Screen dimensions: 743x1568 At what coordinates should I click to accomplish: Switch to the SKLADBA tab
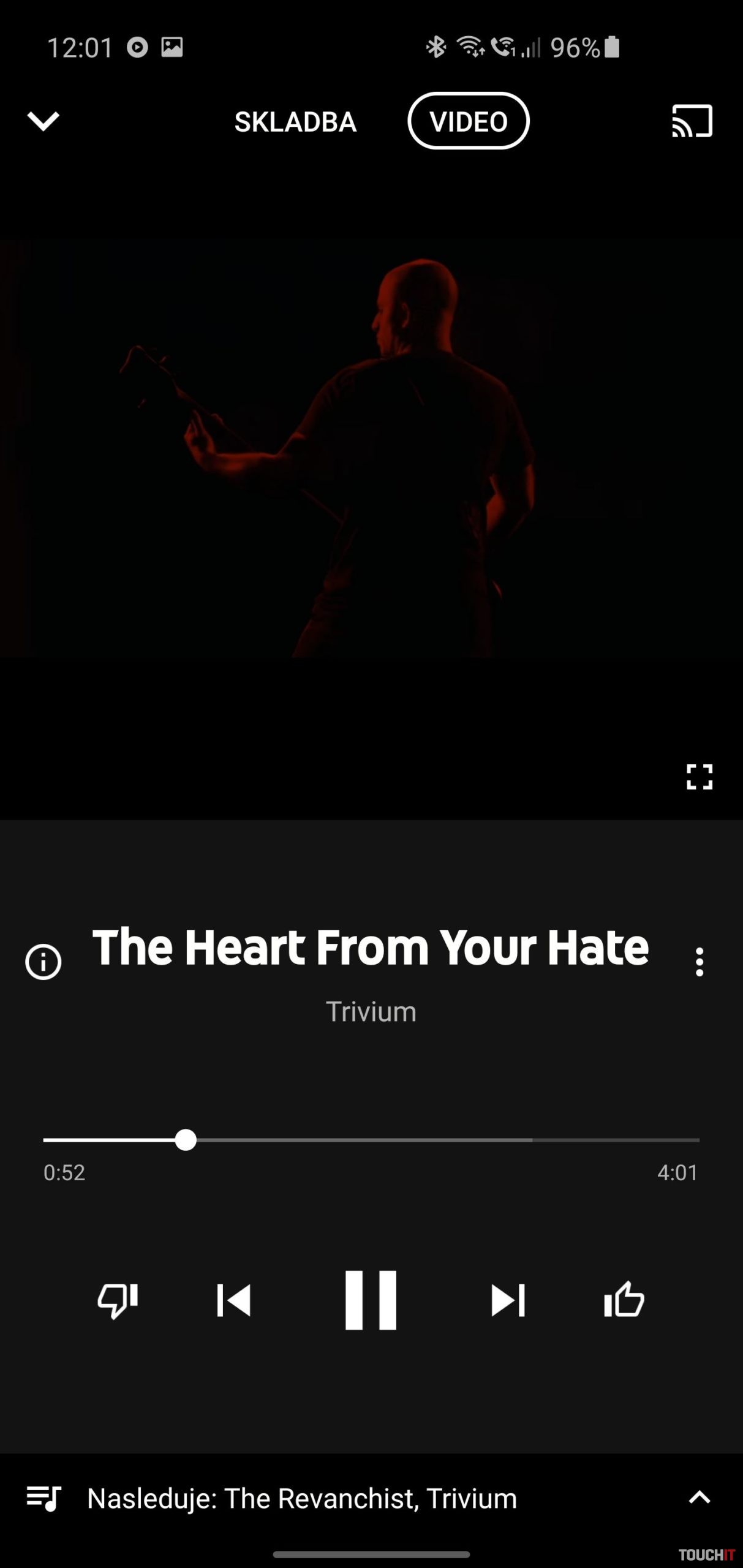[x=295, y=122]
